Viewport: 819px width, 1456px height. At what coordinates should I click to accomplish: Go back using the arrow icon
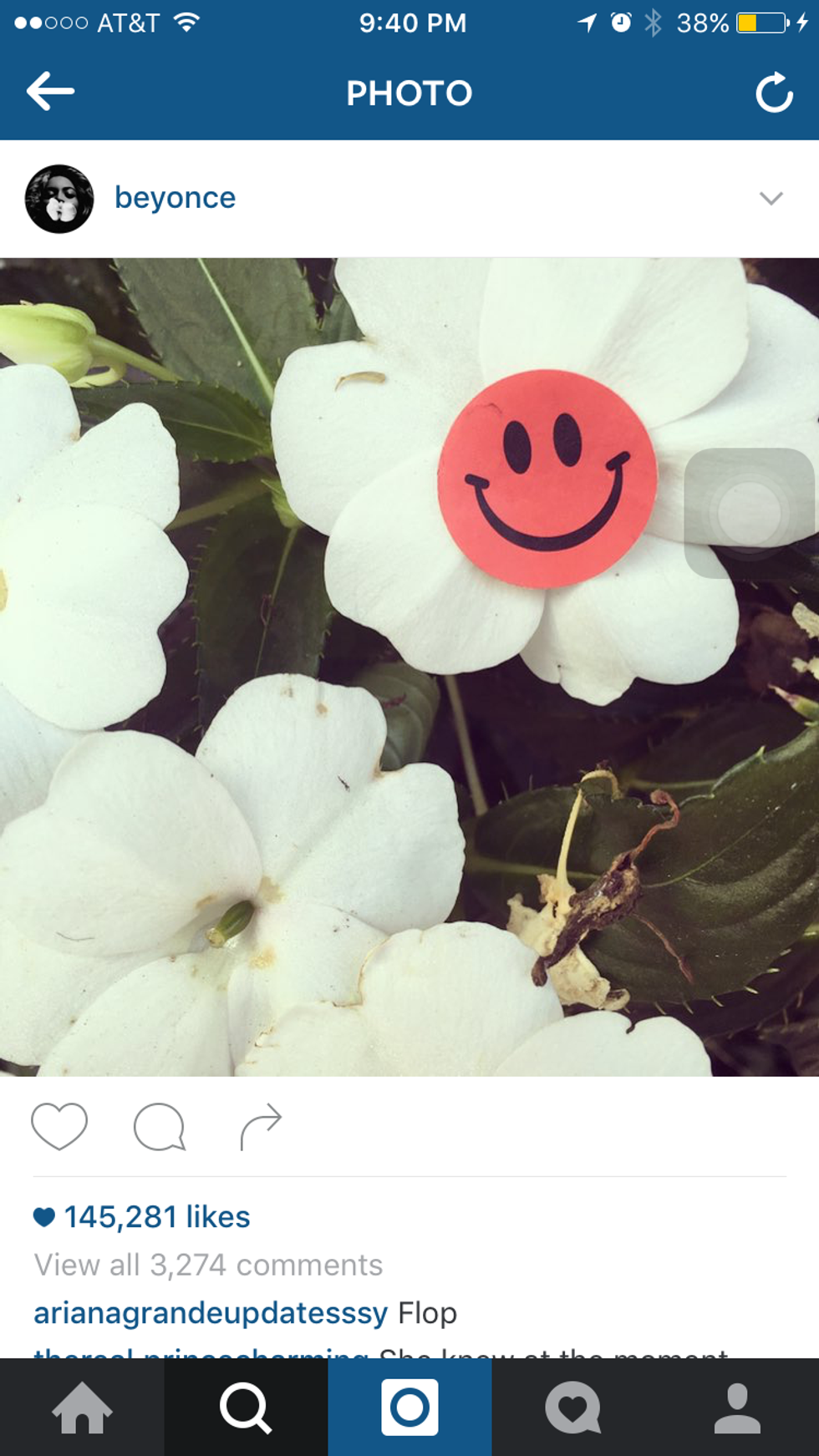point(51,91)
